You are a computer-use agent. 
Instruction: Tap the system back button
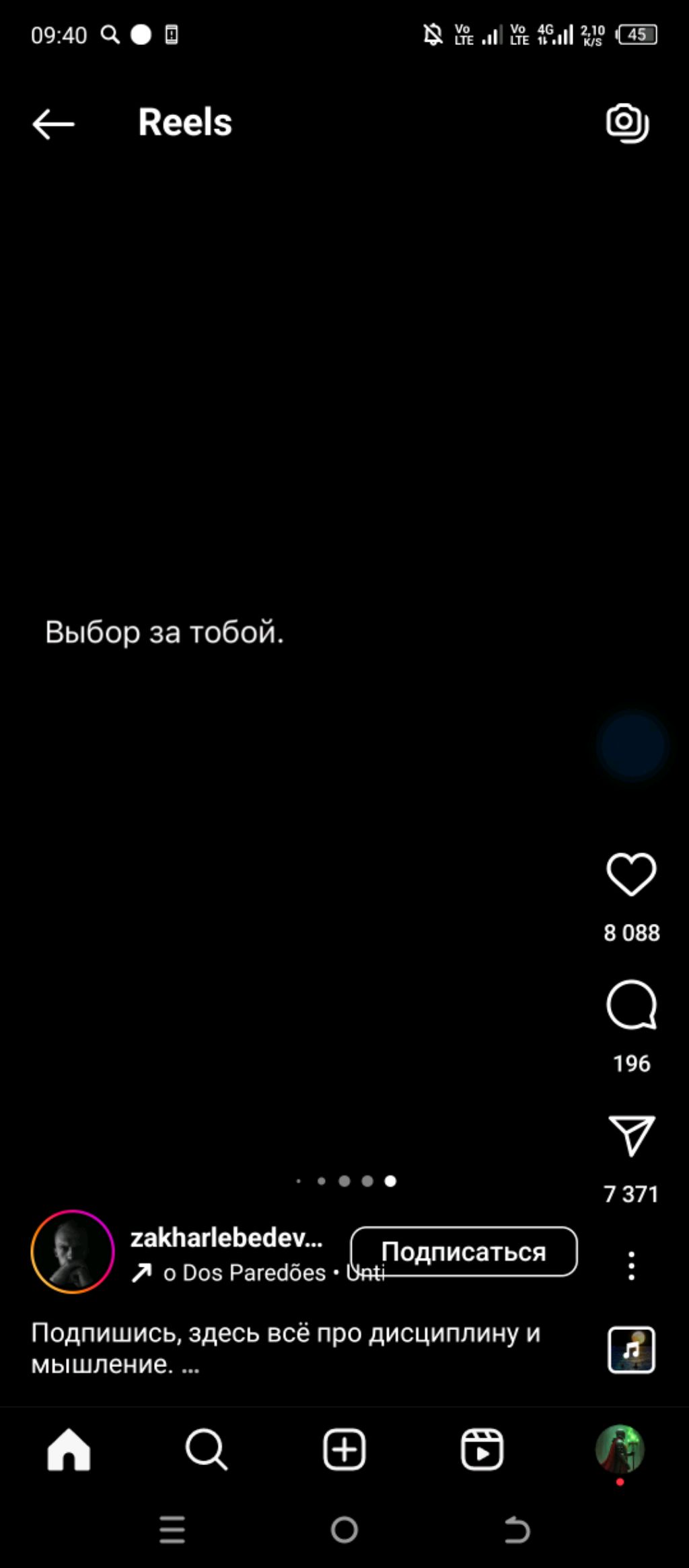(517, 1530)
